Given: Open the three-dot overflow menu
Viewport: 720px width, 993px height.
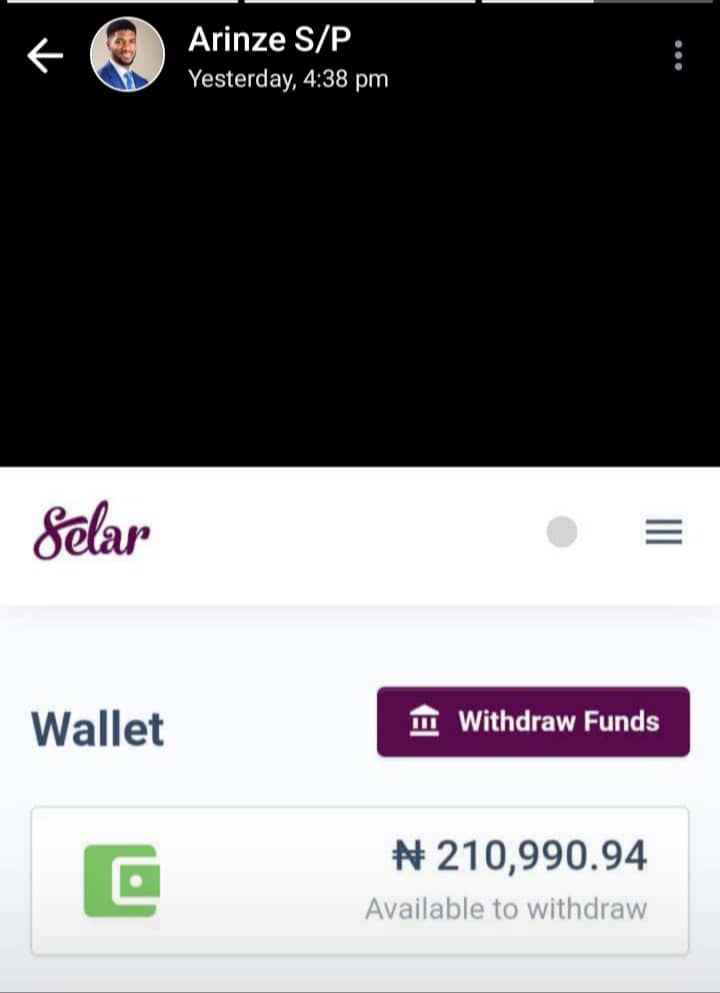Looking at the screenshot, I should point(678,56).
